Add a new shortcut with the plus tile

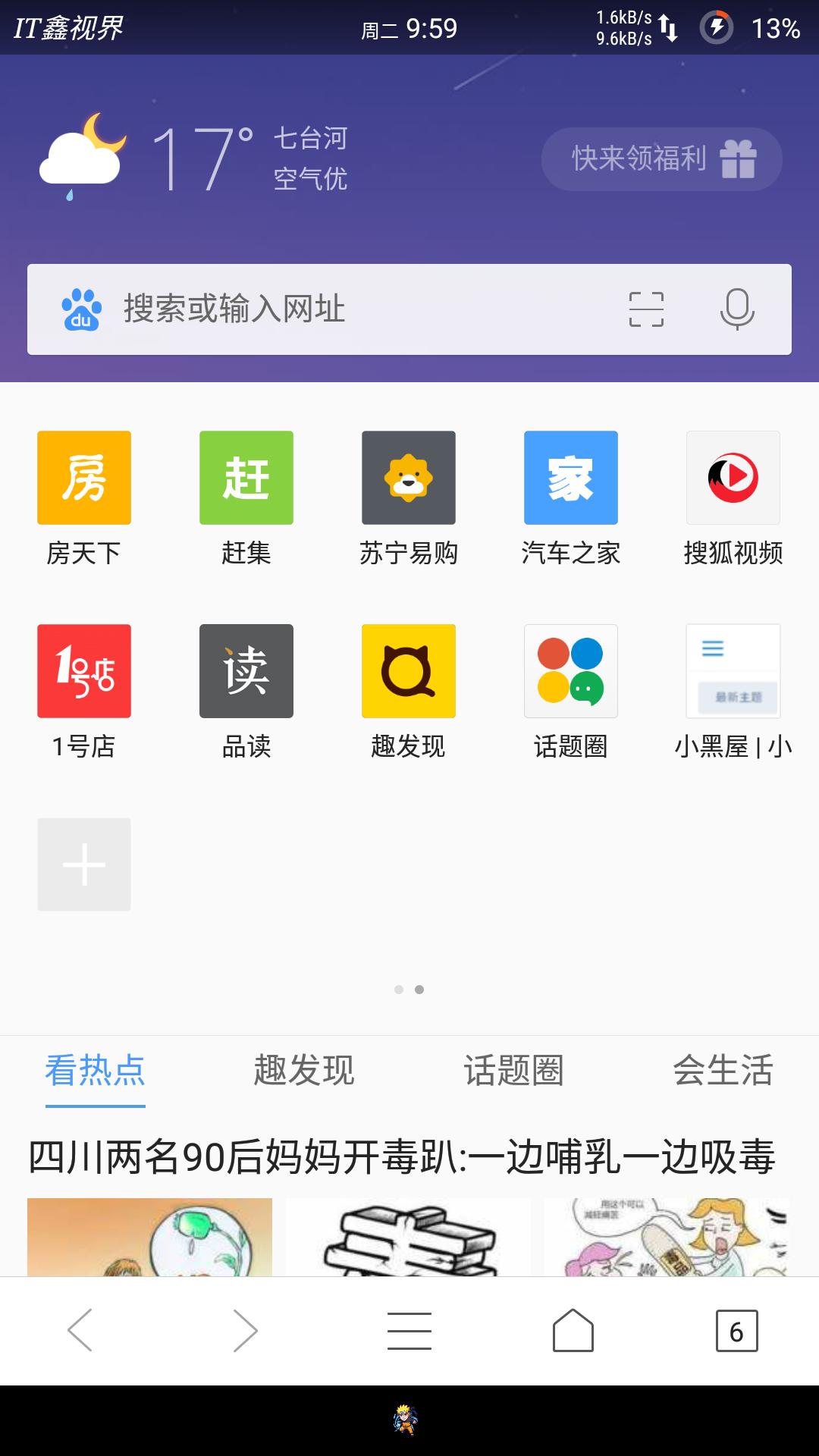[x=83, y=864]
